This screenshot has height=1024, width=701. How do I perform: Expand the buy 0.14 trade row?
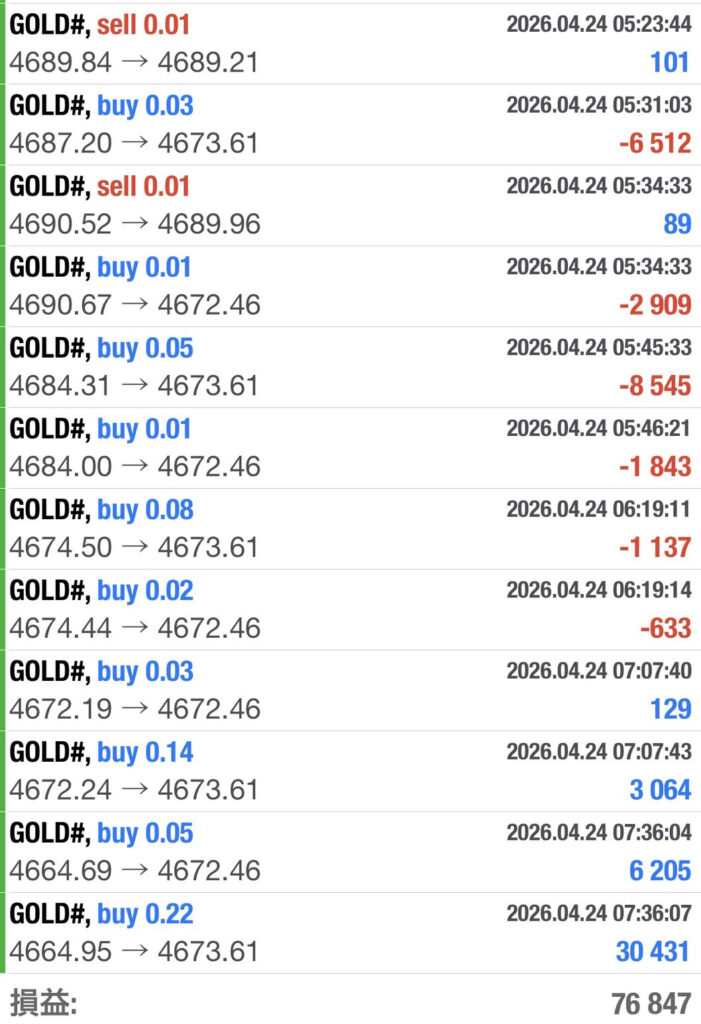[x=350, y=771]
